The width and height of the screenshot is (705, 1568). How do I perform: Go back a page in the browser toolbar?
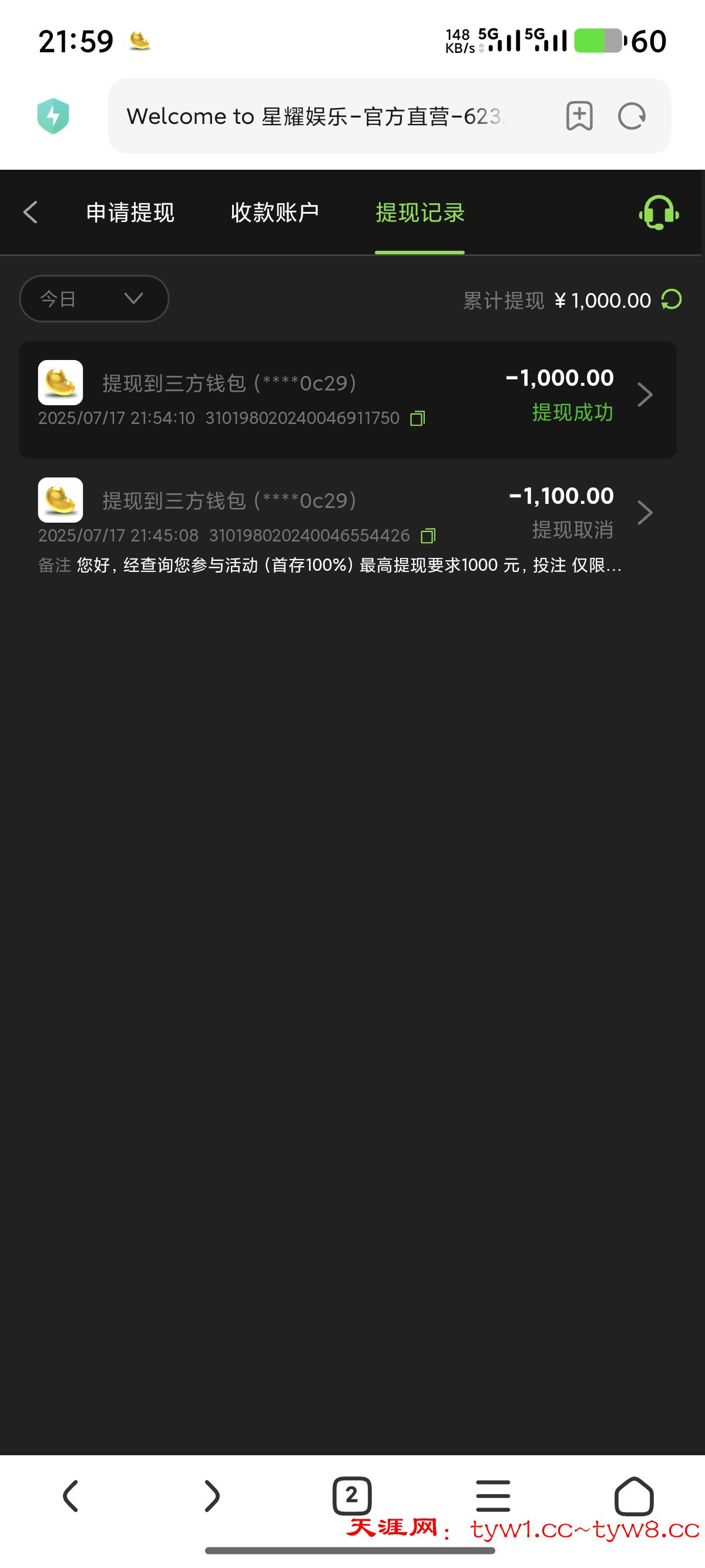[x=70, y=1496]
